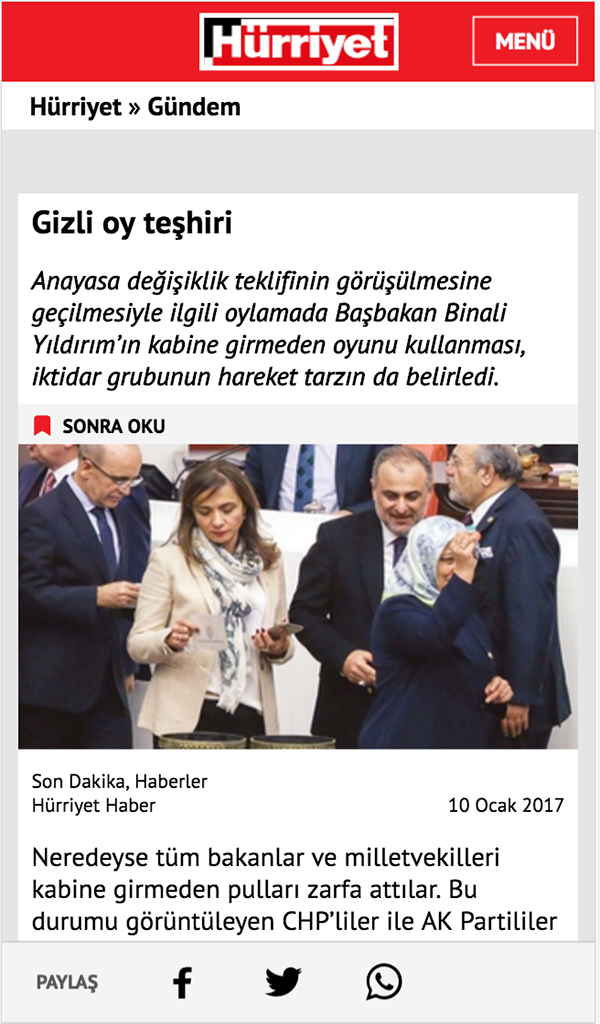600x1024 pixels.
Task: Save article with Sonra Oku
Action: (x=99, y=426)
